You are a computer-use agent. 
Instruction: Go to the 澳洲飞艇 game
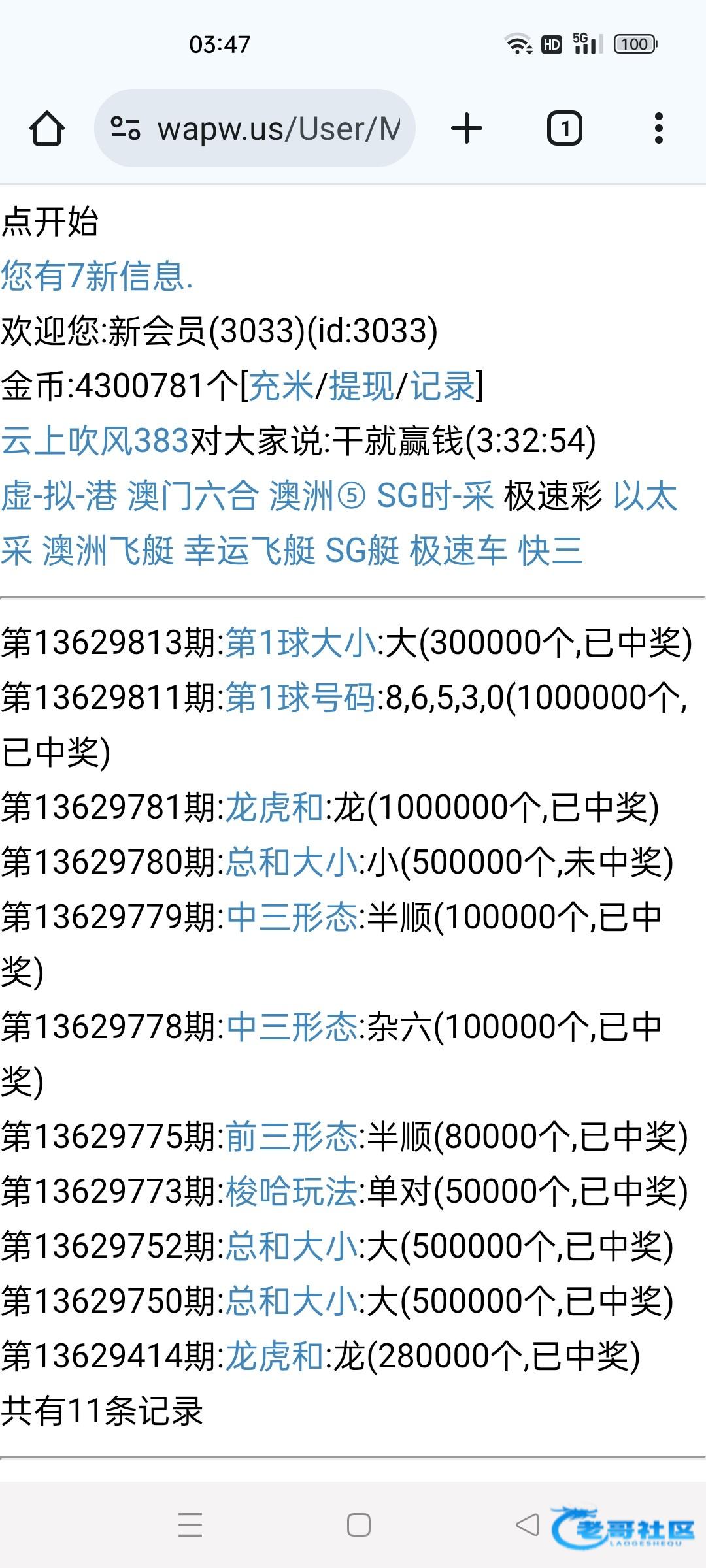click(108, 551)
